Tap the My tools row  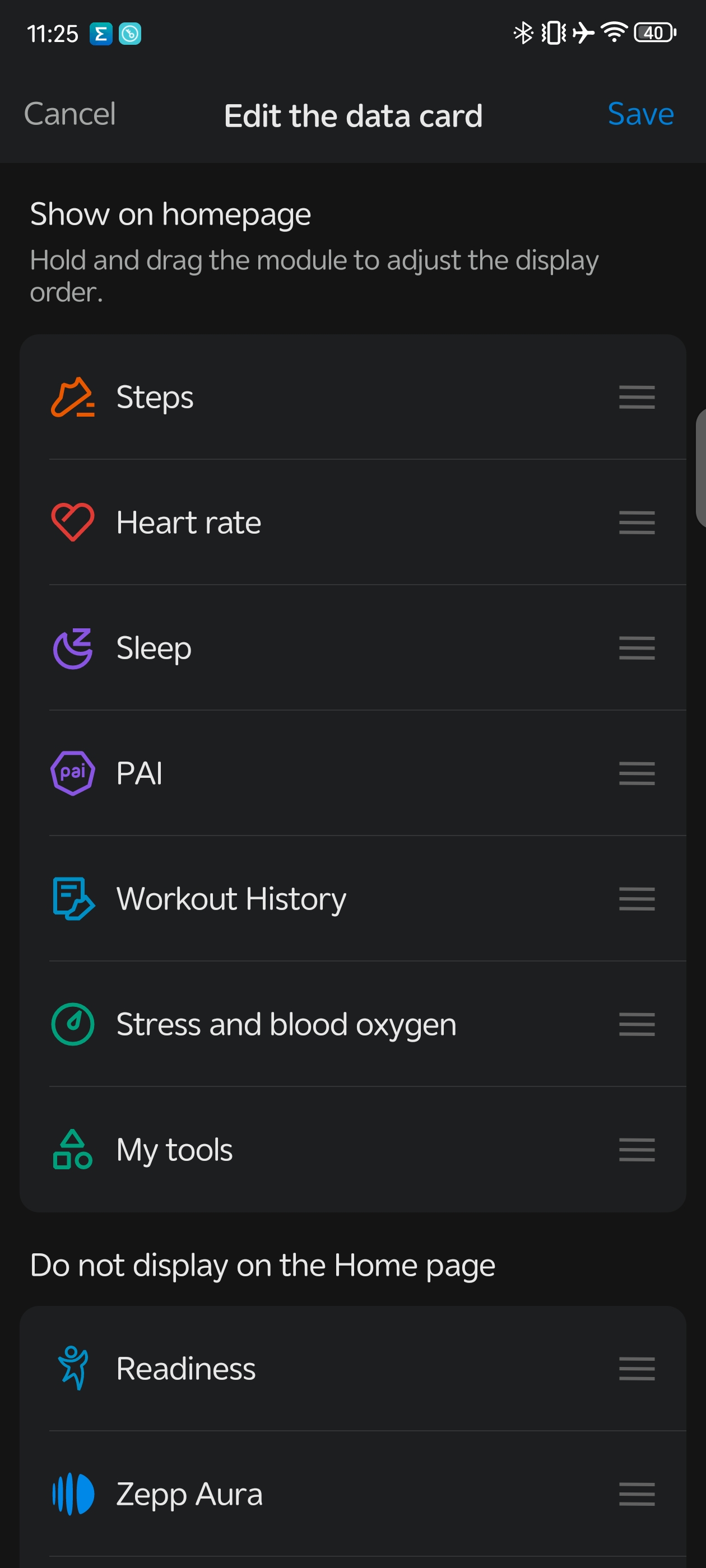(352, 1149)
